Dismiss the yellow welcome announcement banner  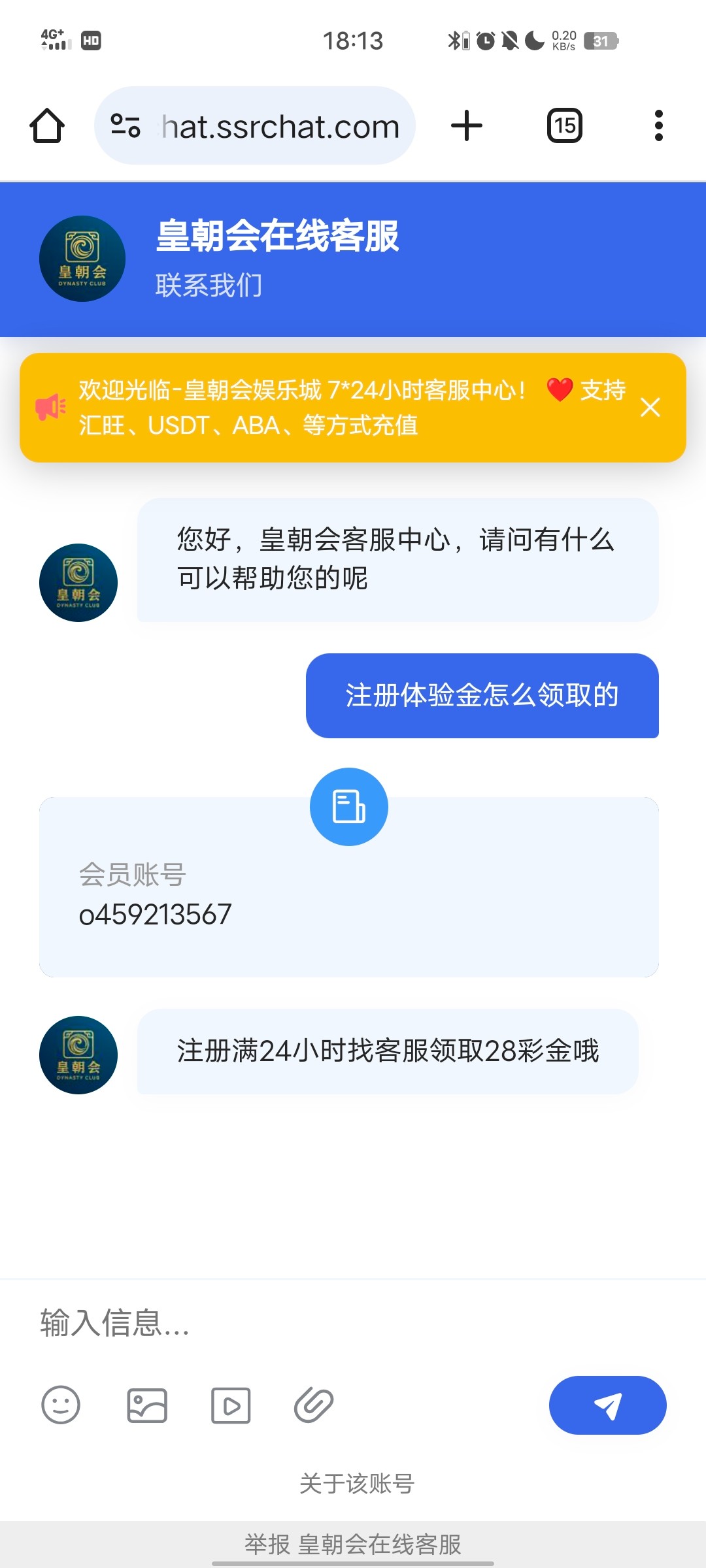click(650, 407)
